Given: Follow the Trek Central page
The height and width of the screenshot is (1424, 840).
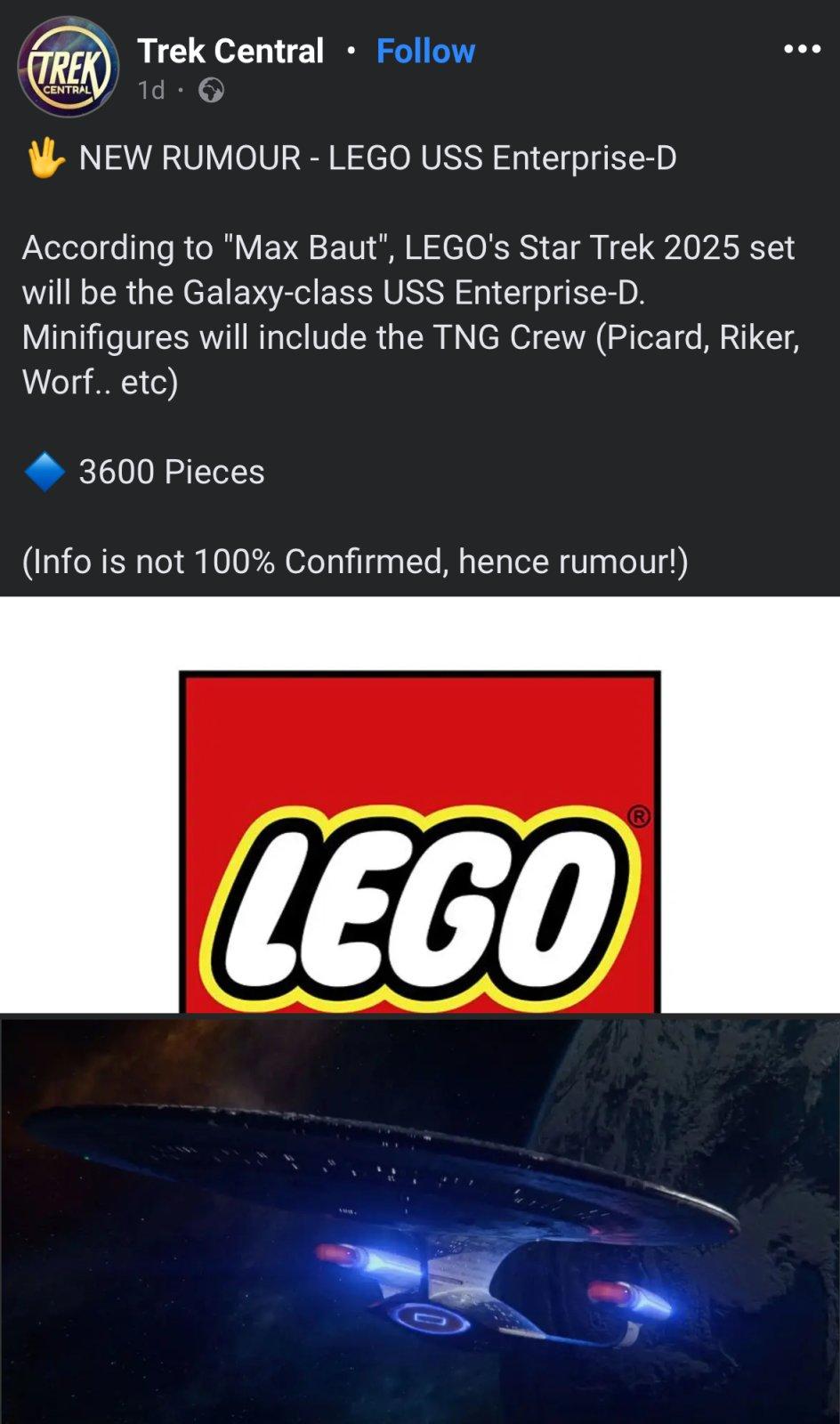Looking at the screenshot, I should pyautogui.click(x=425, y=51).
